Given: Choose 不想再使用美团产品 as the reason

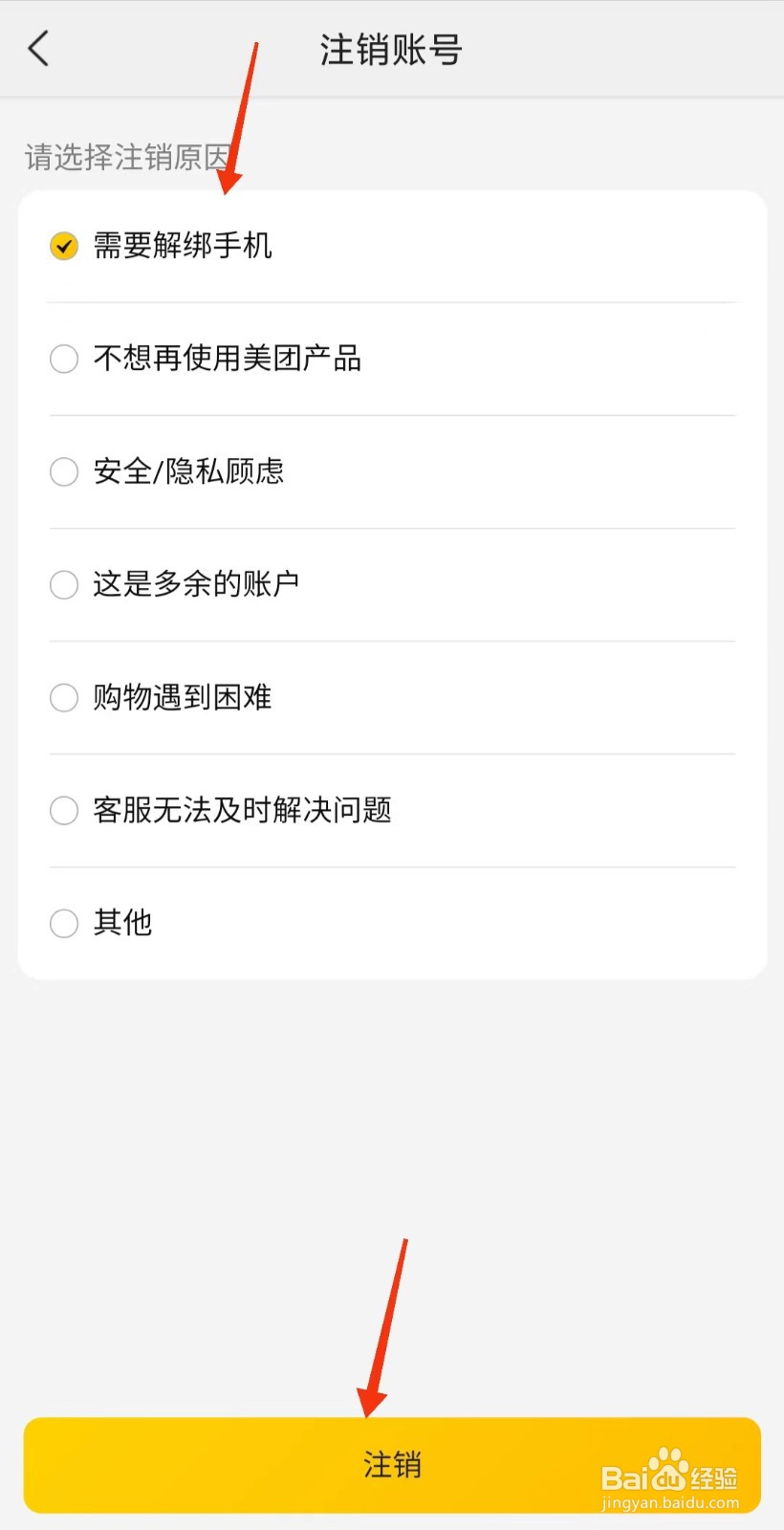Looking at the screenshot, I should [x=392, y=359].
